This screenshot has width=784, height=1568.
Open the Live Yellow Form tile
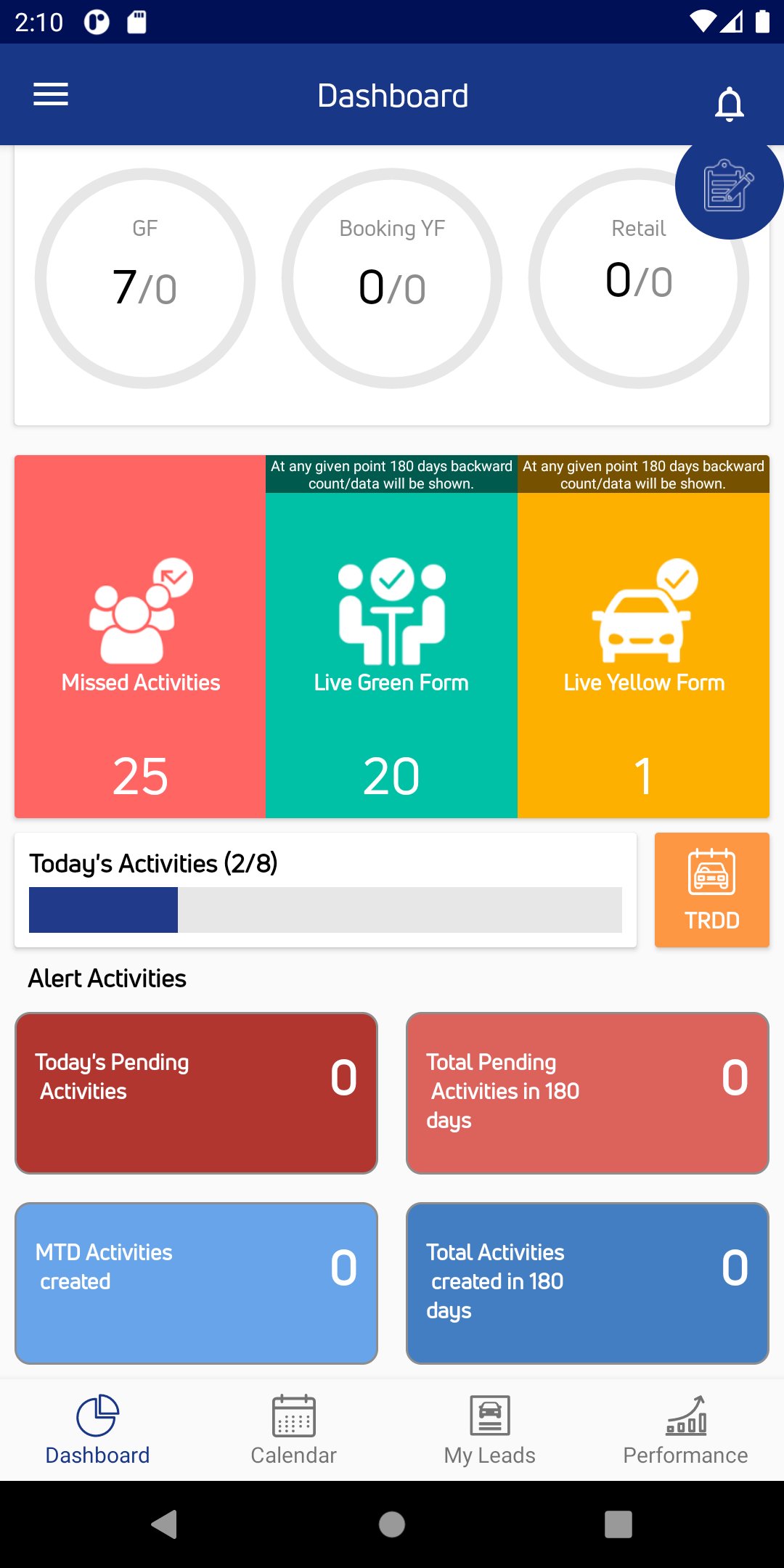(x=643, y=637)
